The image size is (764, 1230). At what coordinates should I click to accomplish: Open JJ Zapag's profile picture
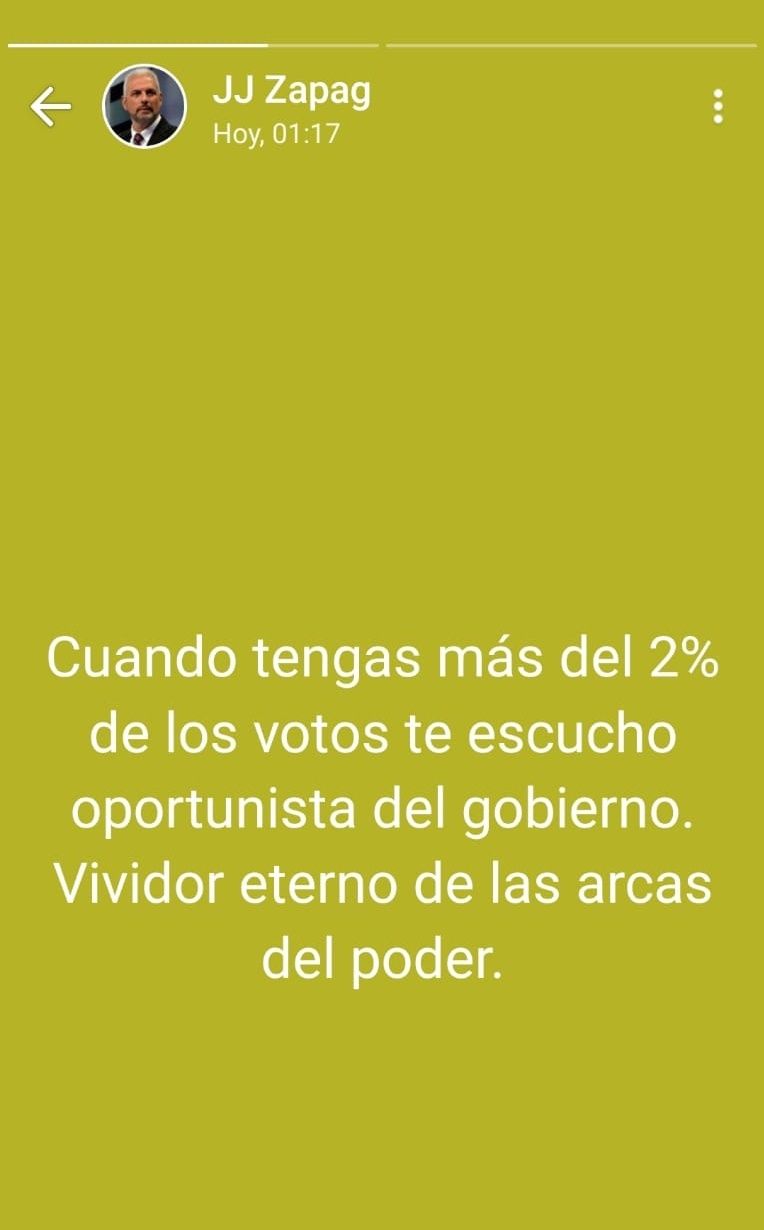point(145,106)
